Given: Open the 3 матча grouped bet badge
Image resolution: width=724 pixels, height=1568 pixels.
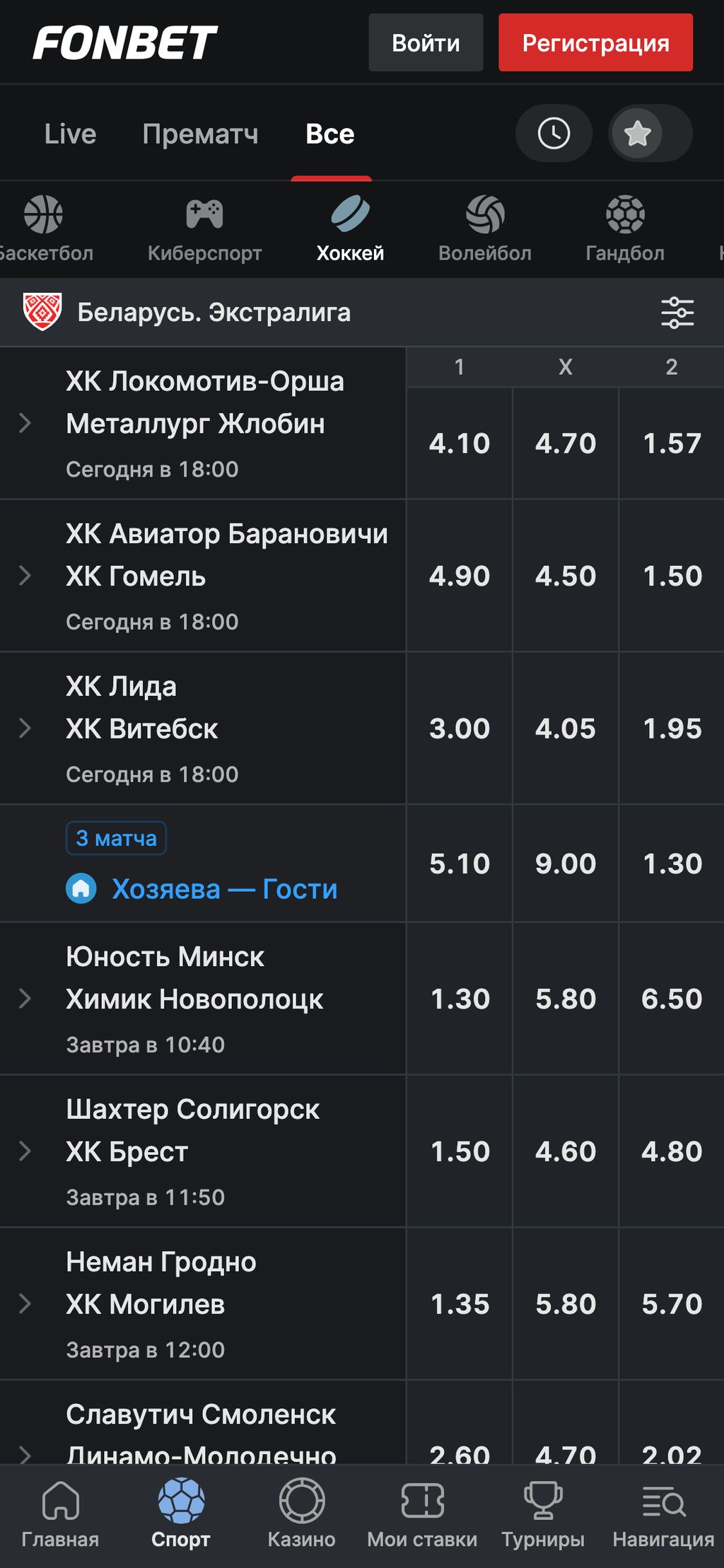Looking at the screenshot, I should pos(116,839).
